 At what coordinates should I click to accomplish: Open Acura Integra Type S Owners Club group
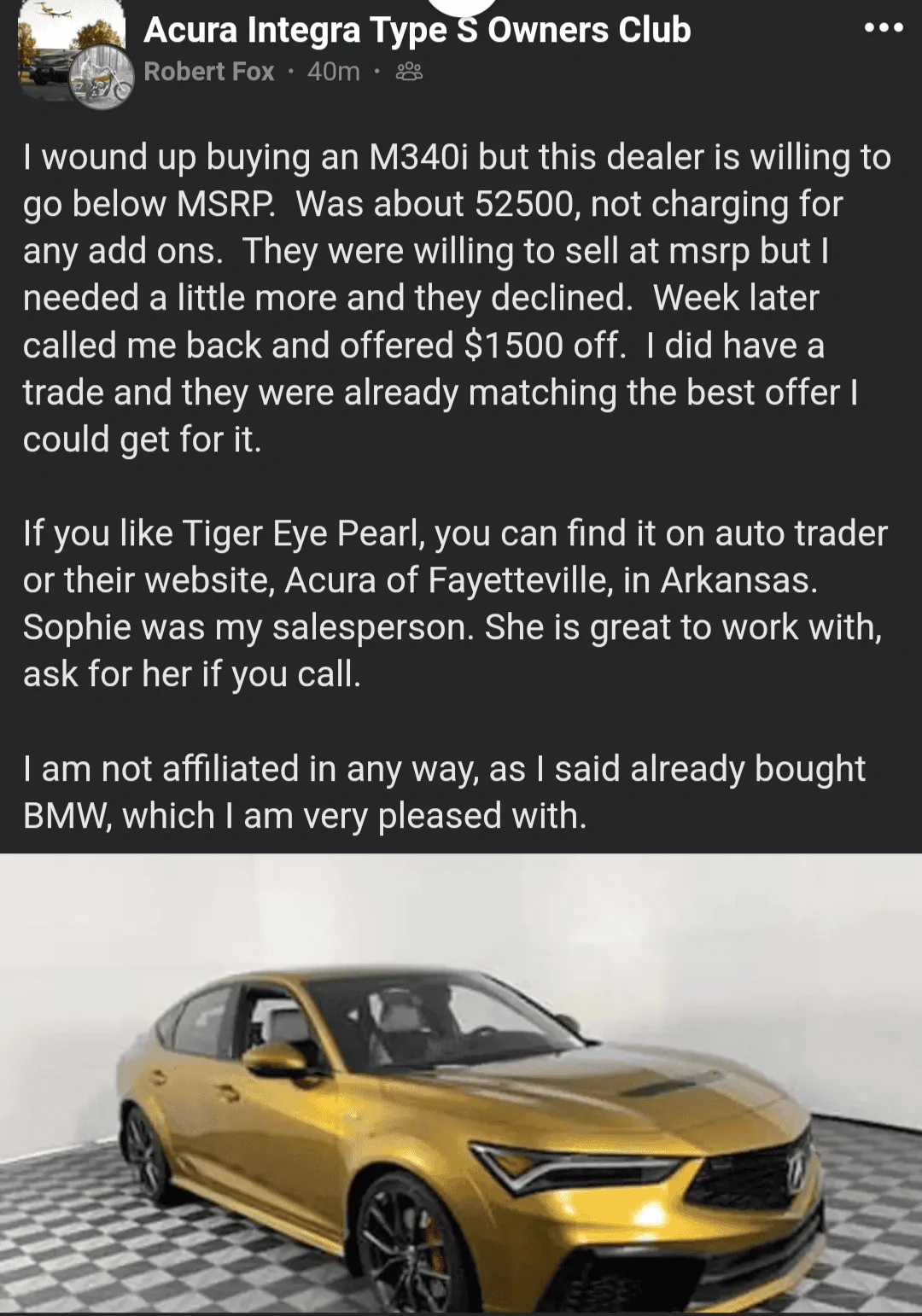417,30
